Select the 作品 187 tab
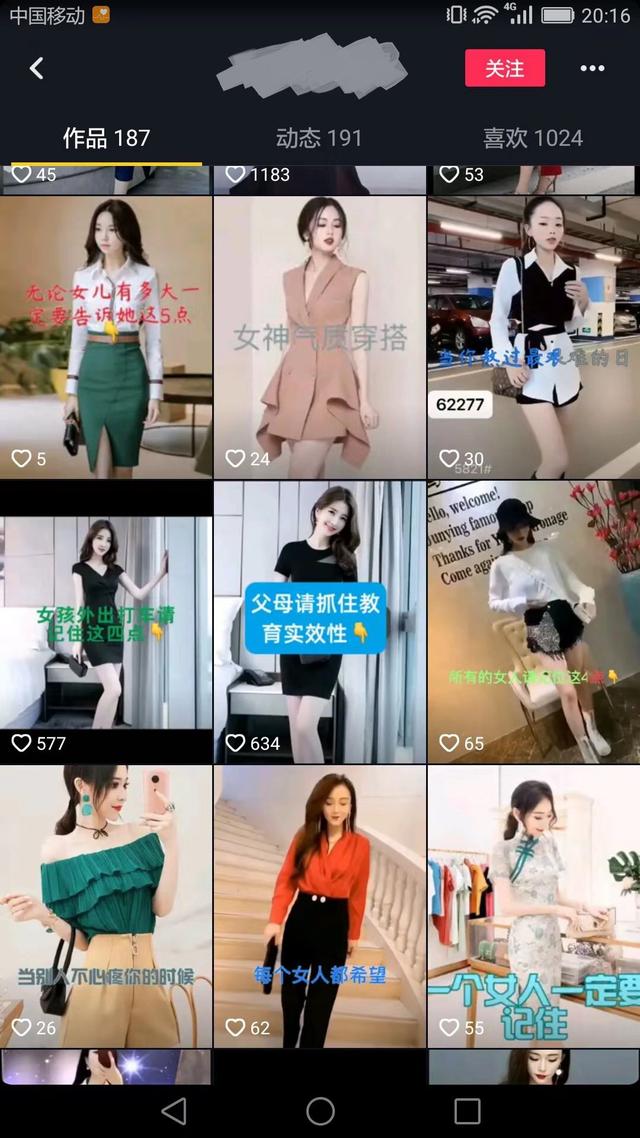640x1138 pixels. 106,138
